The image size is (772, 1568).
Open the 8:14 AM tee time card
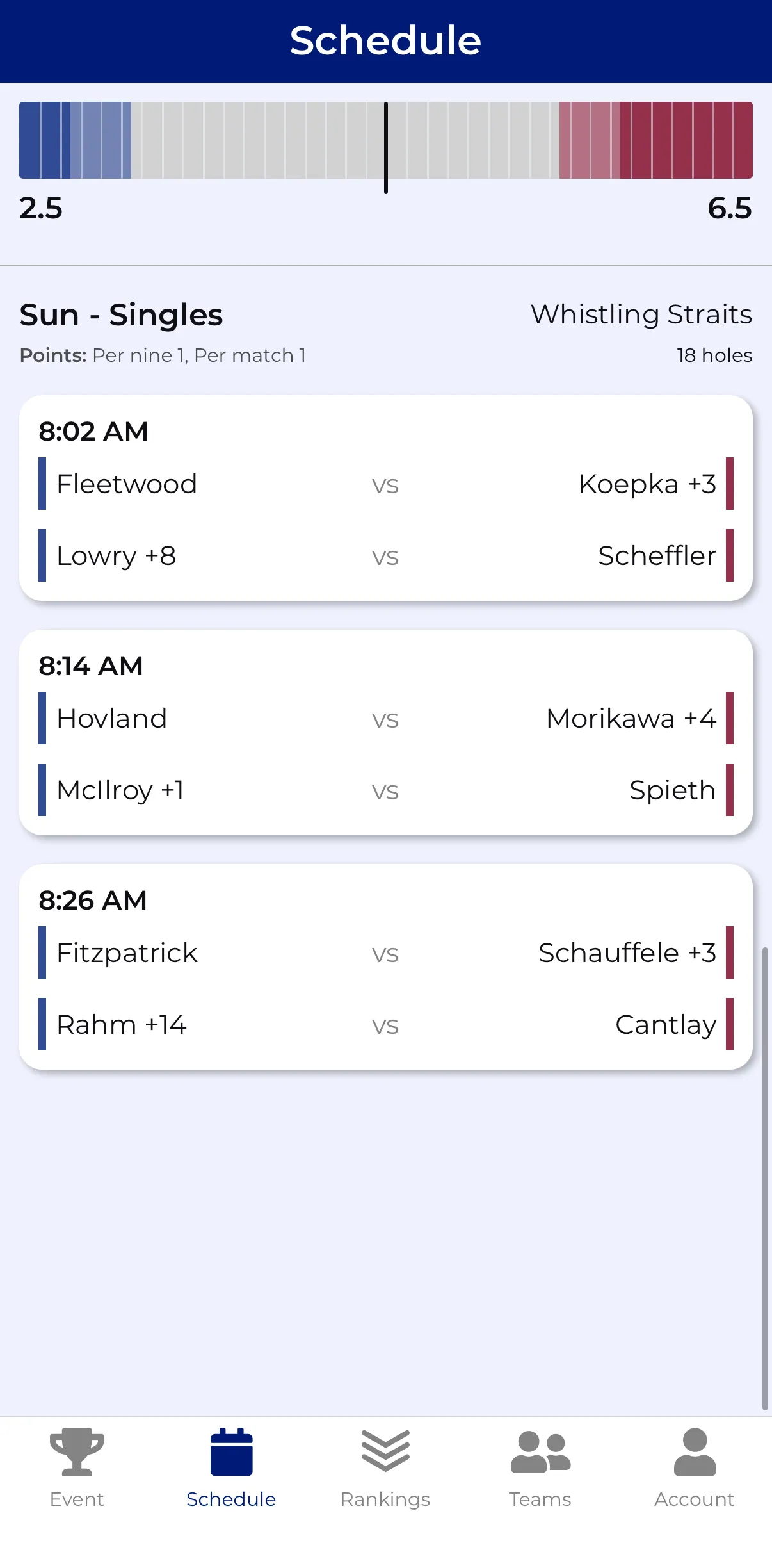click(x=91, y=666)
